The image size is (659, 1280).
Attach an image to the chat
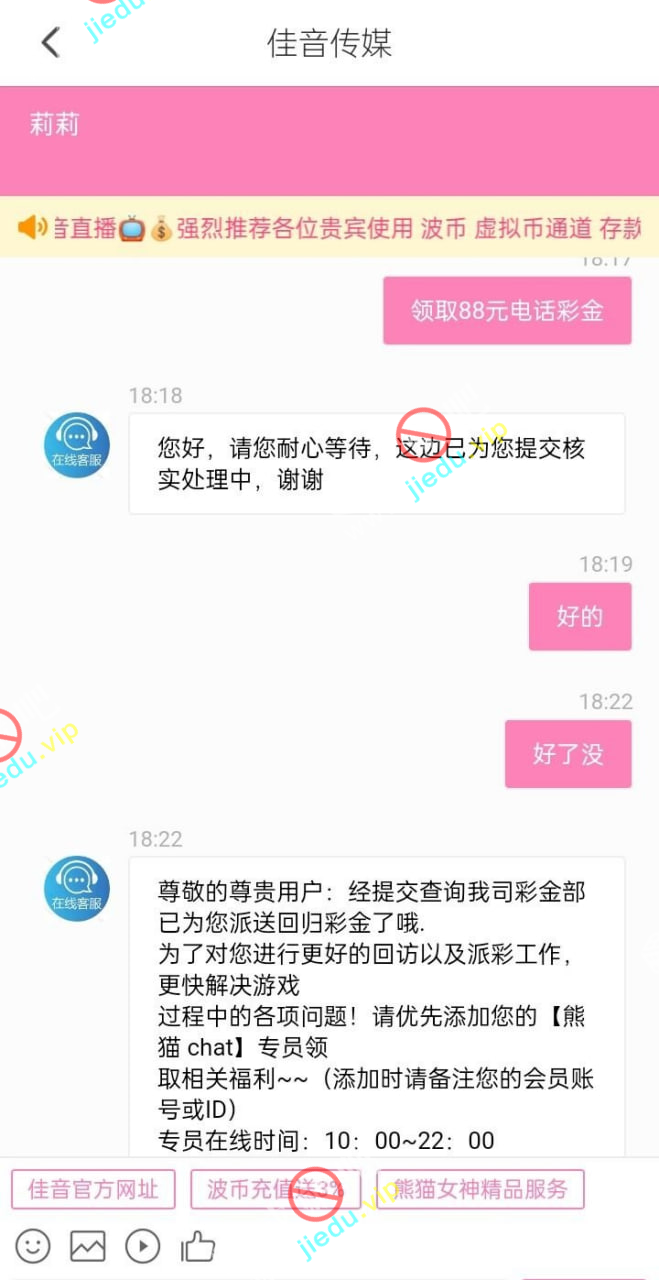88,1246
